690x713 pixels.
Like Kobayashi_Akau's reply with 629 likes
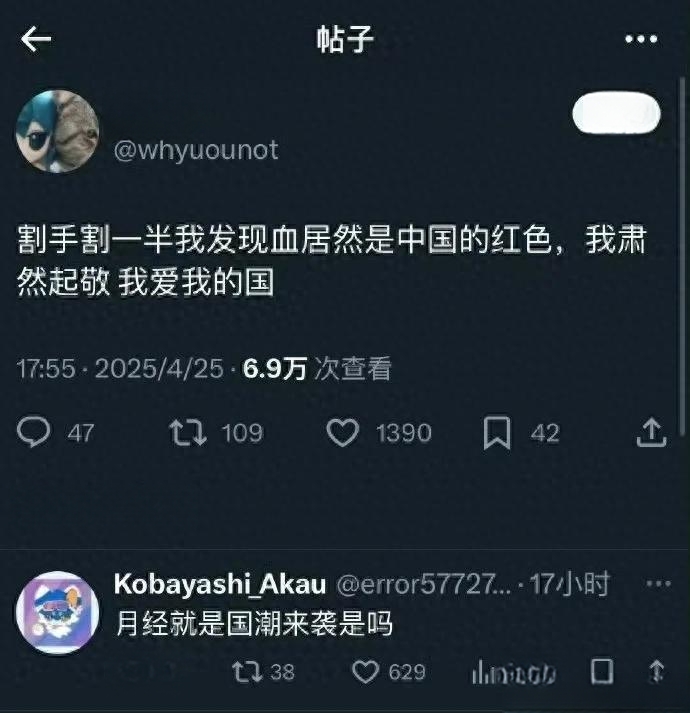tap(365, 671)
